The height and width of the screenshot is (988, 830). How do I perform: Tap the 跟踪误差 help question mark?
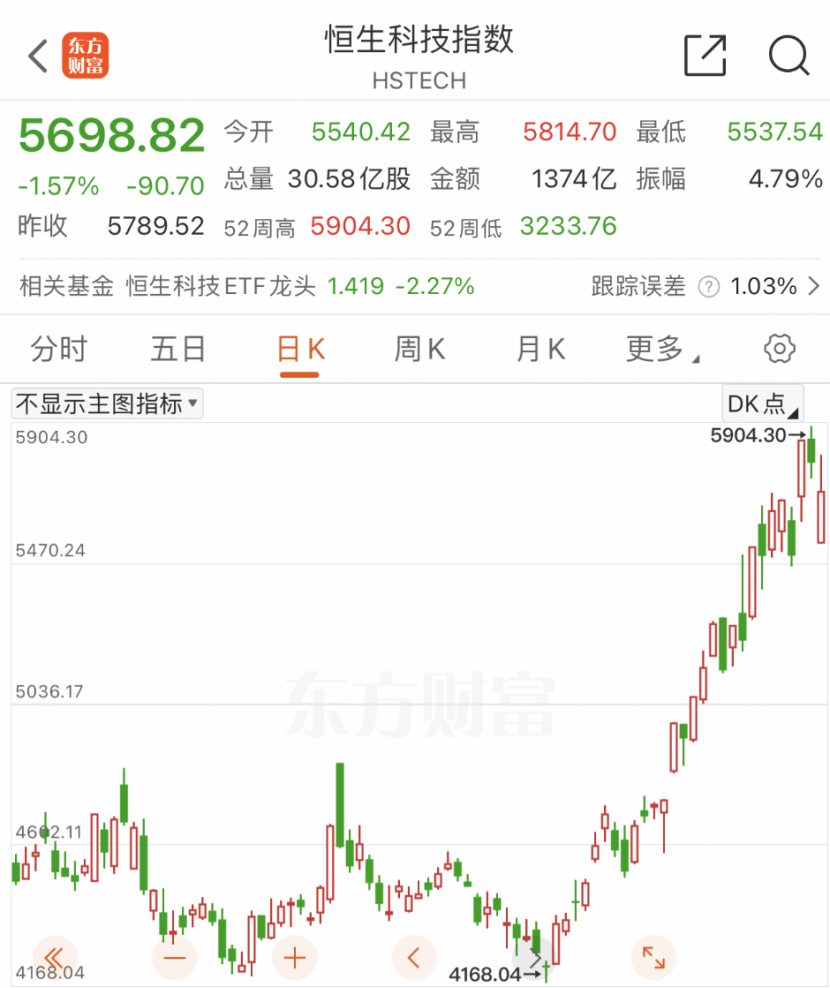[x=708, y=288]
